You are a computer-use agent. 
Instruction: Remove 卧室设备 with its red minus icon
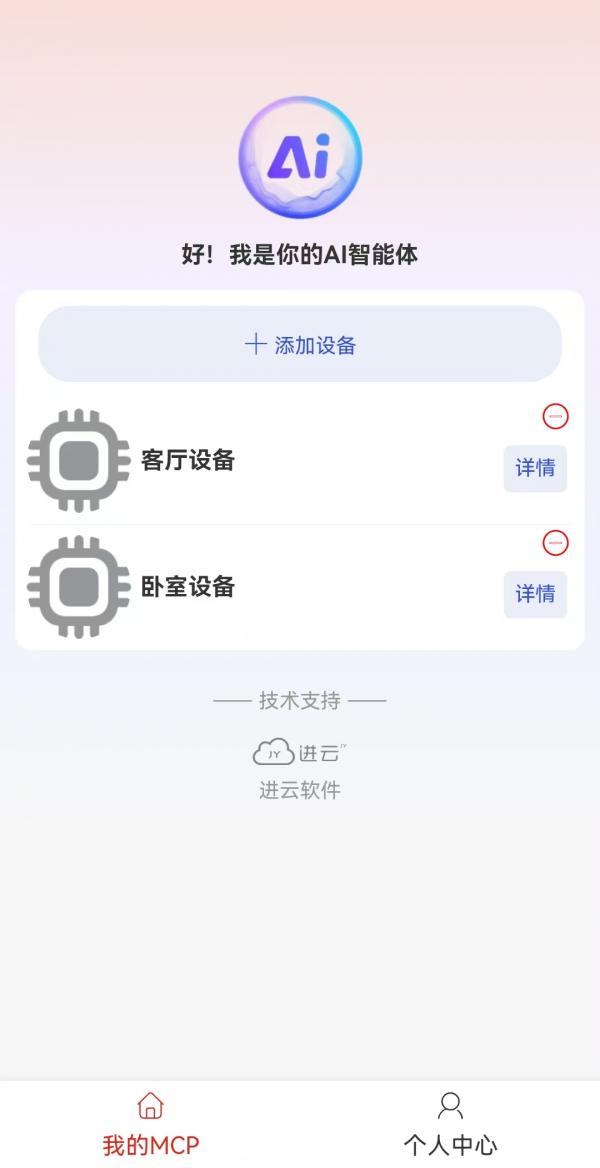tap(555, 543)
